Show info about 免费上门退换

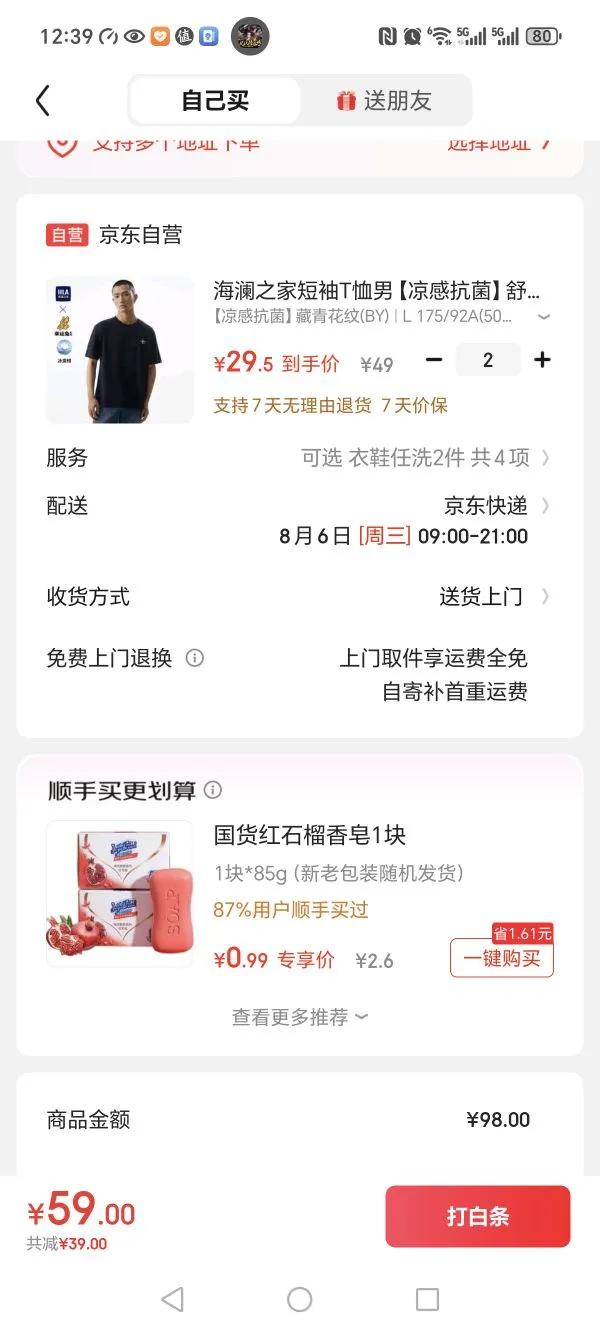[195, 658]
